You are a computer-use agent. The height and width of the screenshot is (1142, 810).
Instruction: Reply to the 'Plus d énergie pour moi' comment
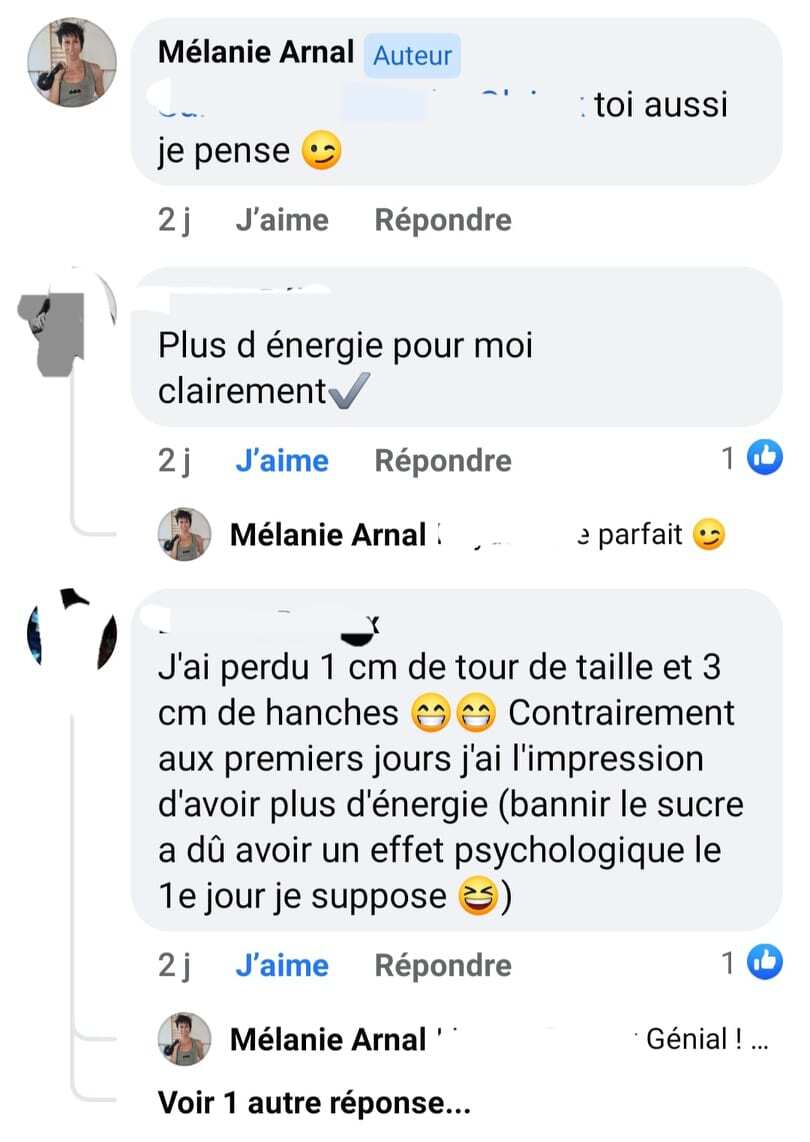(442, 460)
